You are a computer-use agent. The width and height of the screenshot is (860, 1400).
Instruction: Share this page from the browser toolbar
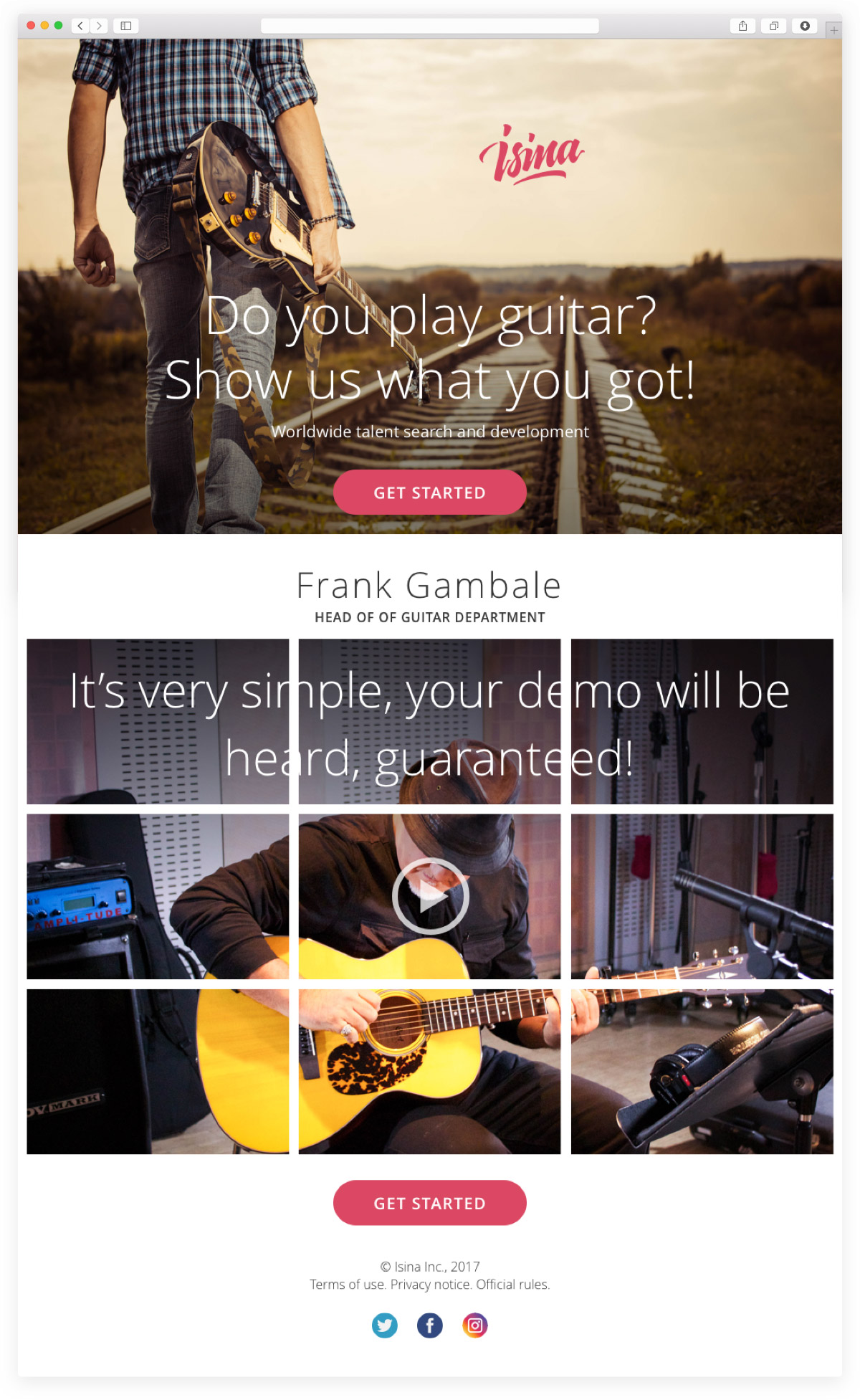(x=743, y=26)
